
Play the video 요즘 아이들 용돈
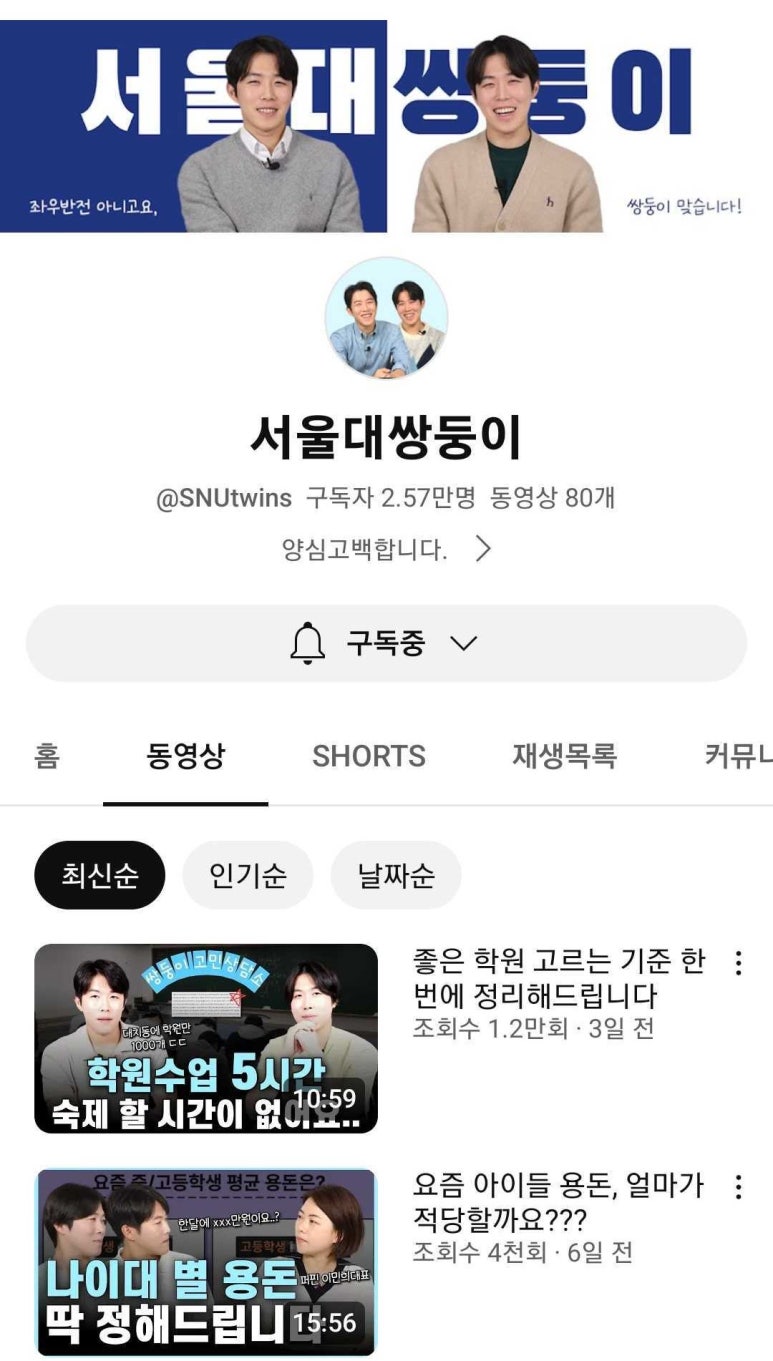point(206,1262)
